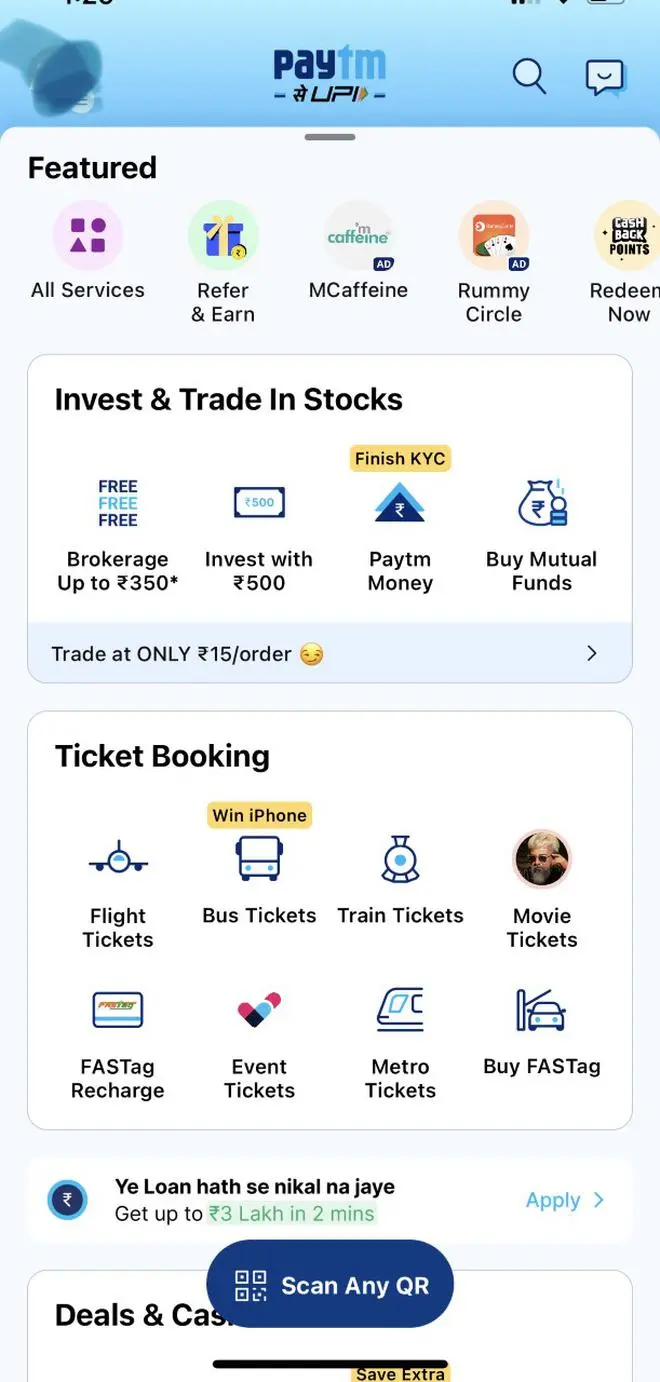Open the search magnifier icon

click(x=529, y=76)
